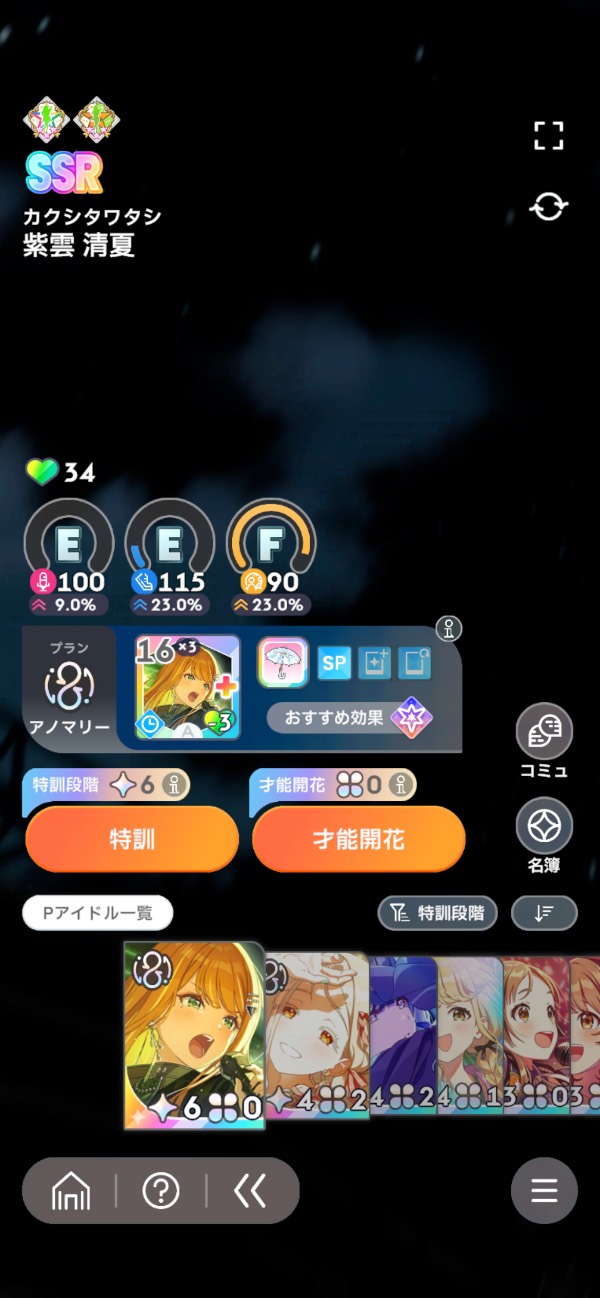Open コミュ communications
600x1298 pixels.
click(x=544, y=741)
